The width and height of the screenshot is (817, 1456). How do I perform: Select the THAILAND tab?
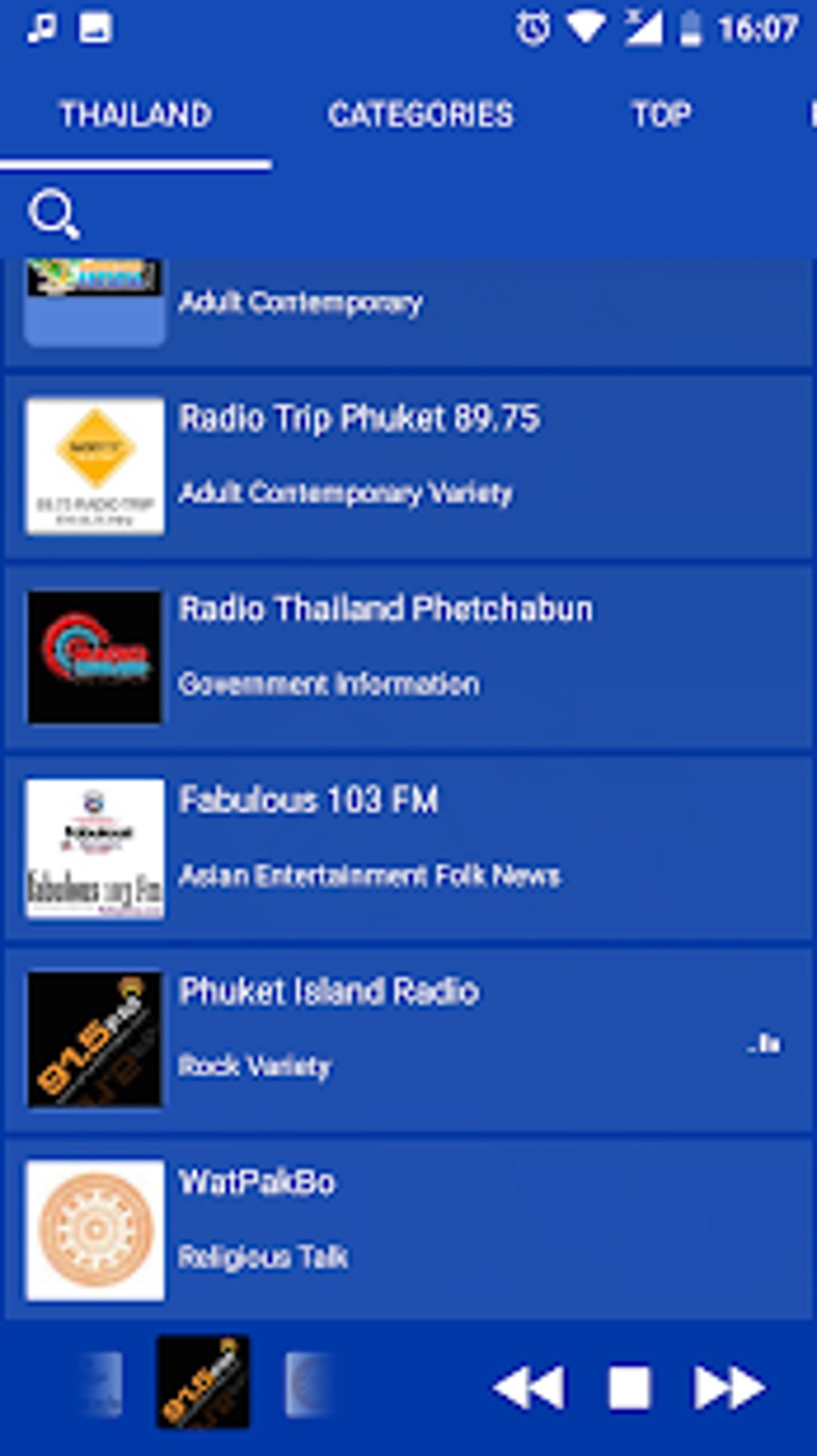click(135, 114)
